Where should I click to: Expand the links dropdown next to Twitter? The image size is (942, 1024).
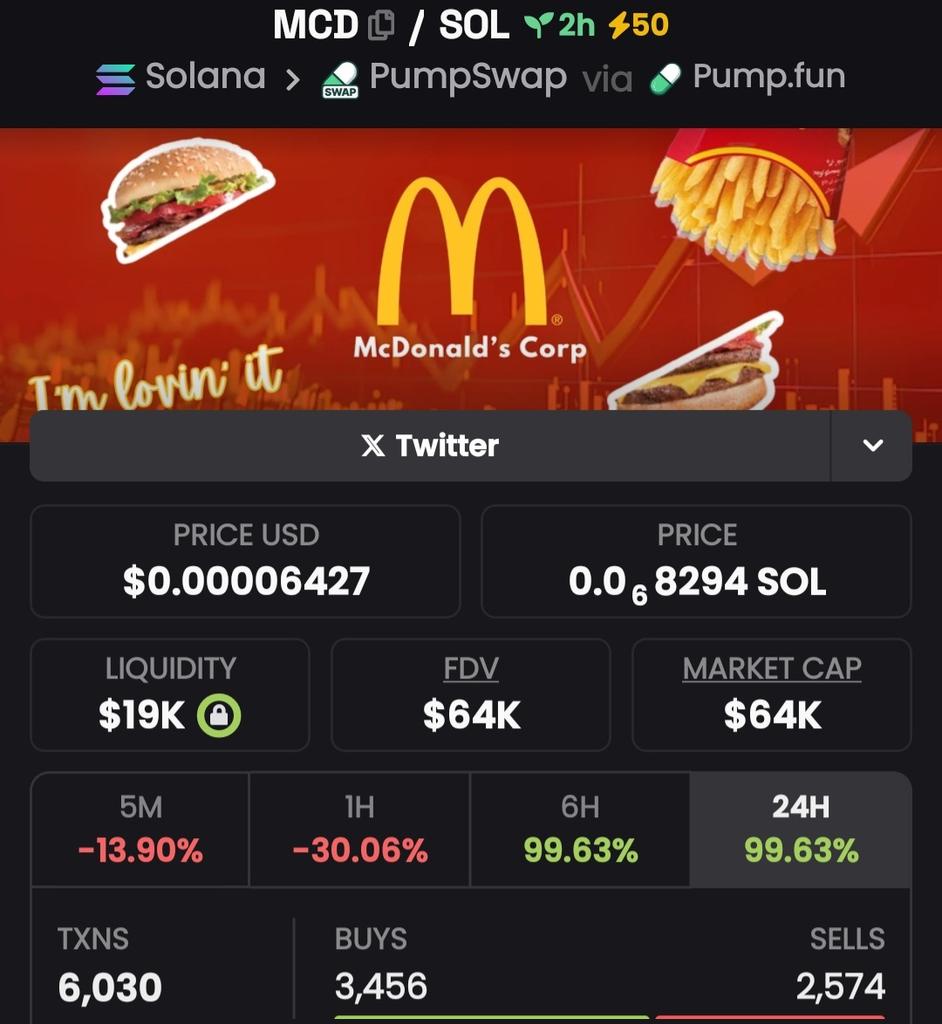click(x=872, y=446)
